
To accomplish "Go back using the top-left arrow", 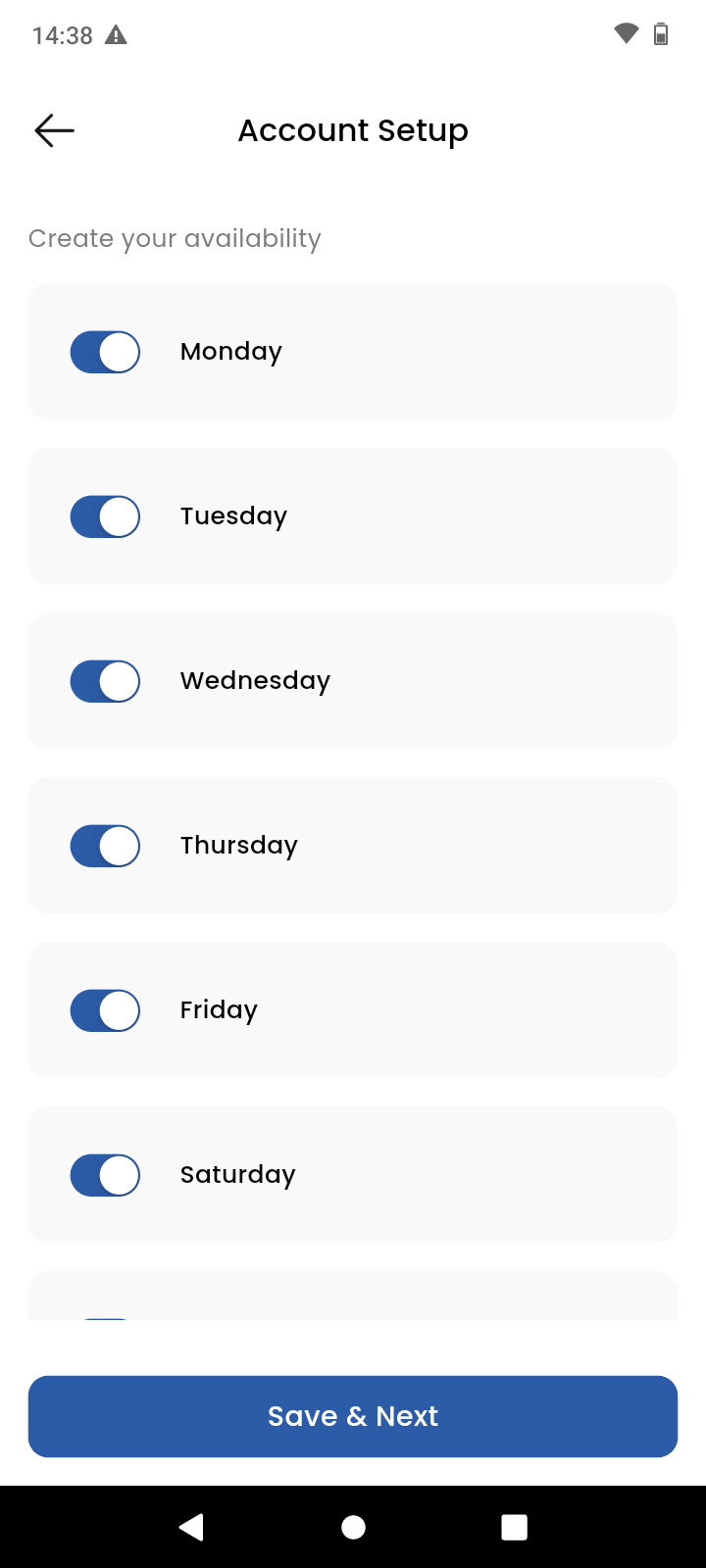I will (x=54, y=130).
